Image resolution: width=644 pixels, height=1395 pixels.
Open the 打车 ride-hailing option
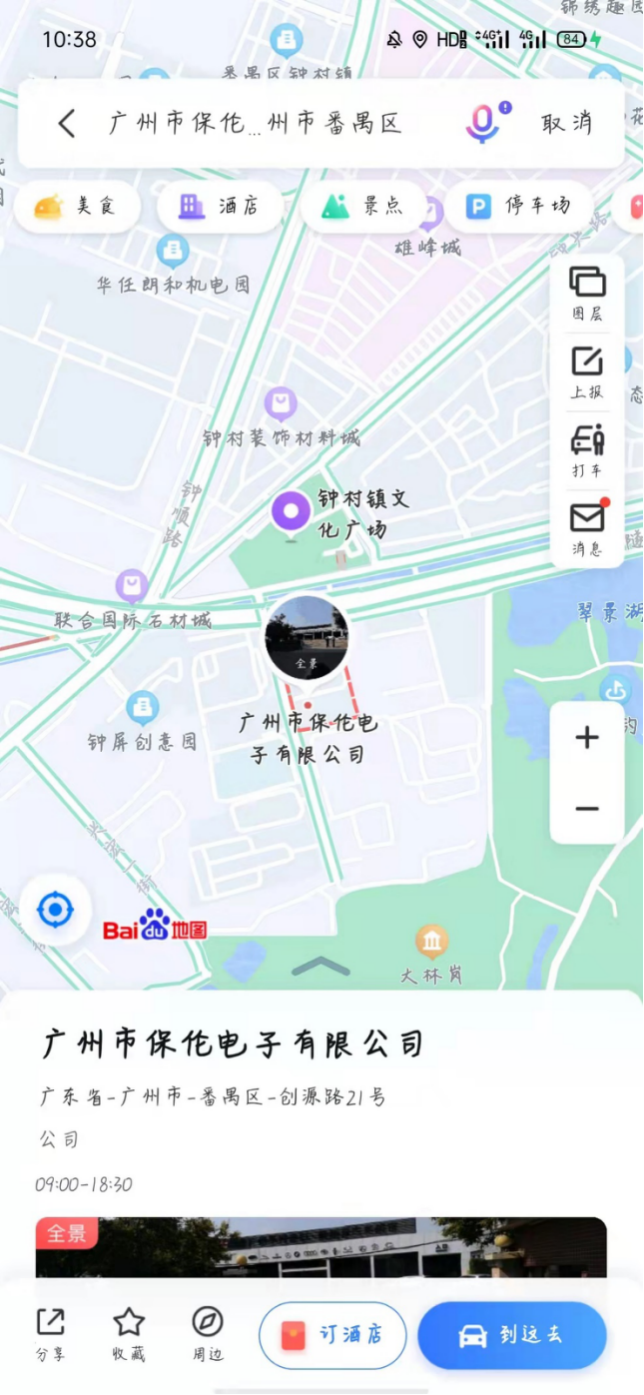coord(587,450)
